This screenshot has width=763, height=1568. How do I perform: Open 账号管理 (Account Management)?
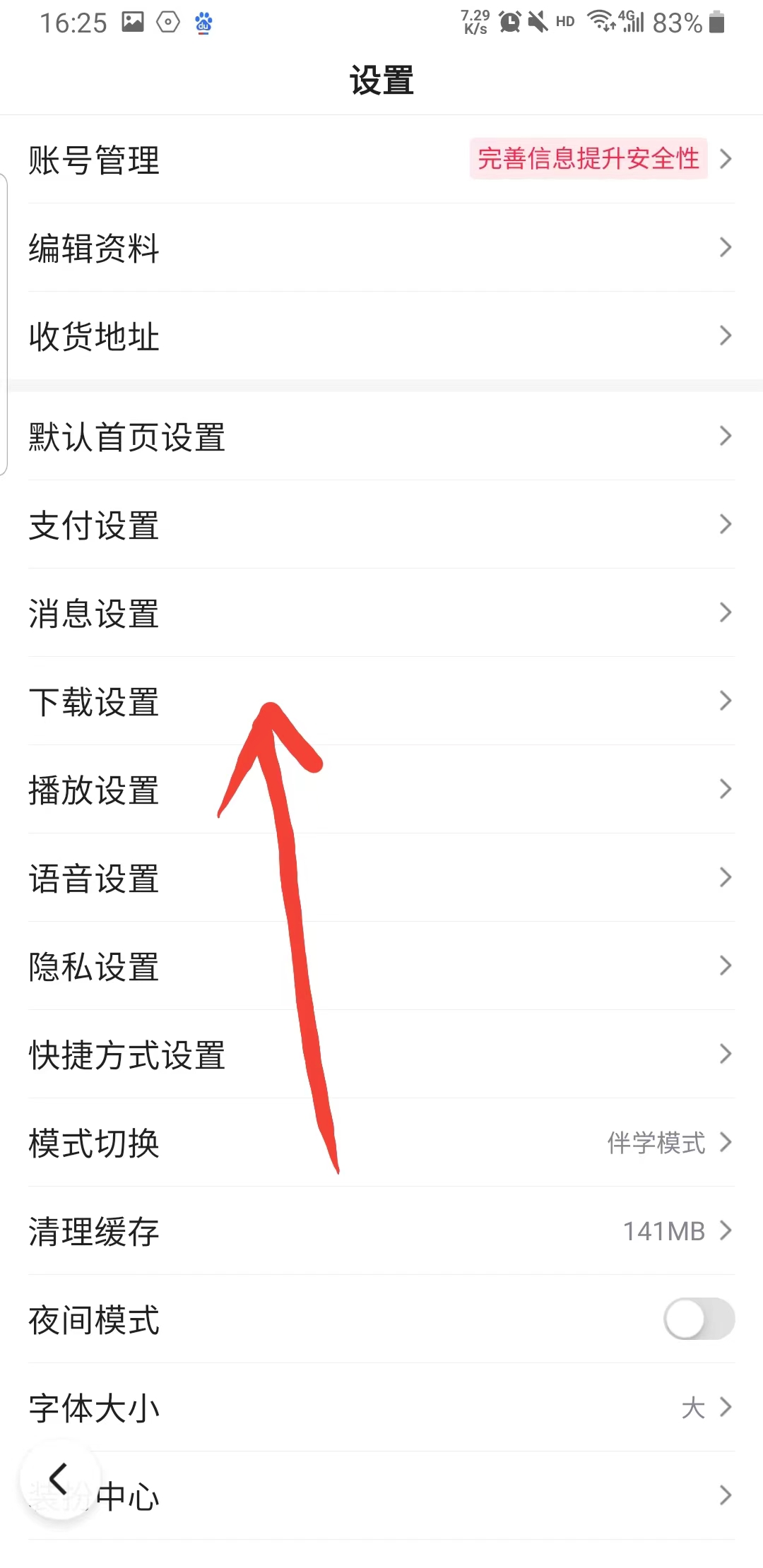point(94,160)
